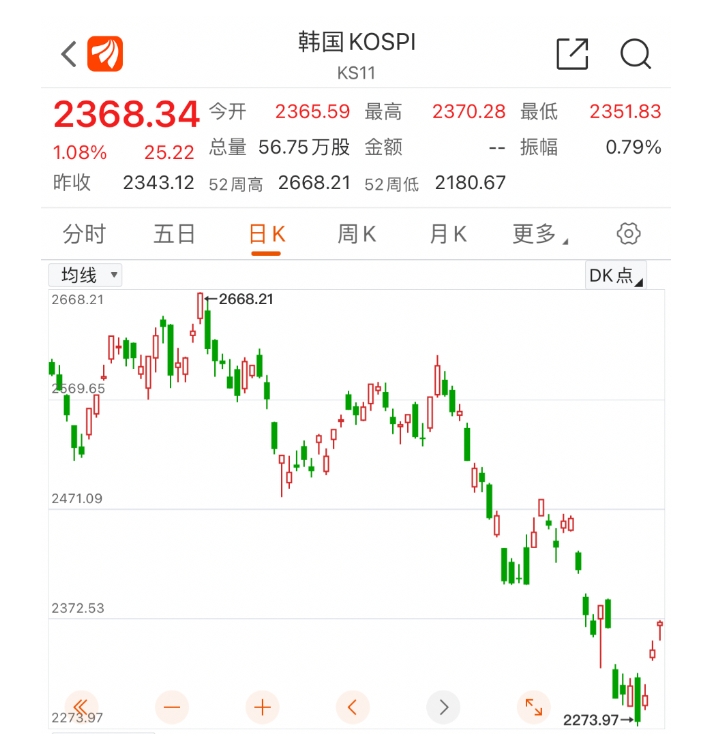Share the KOSPI index page
The height and width of the screenshot is (752, 706).
tap(572, 54)
